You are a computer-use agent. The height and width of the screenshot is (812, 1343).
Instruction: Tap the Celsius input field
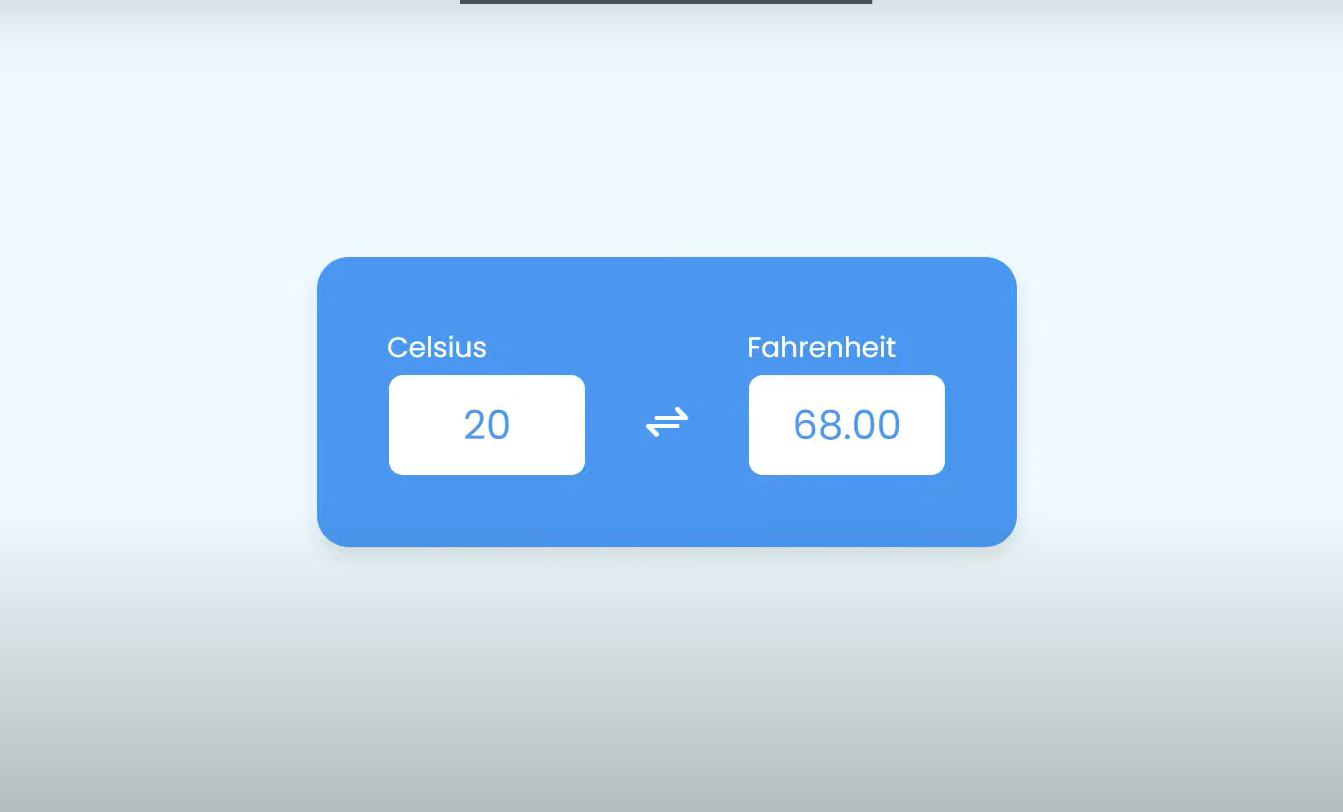click(487, 425)
